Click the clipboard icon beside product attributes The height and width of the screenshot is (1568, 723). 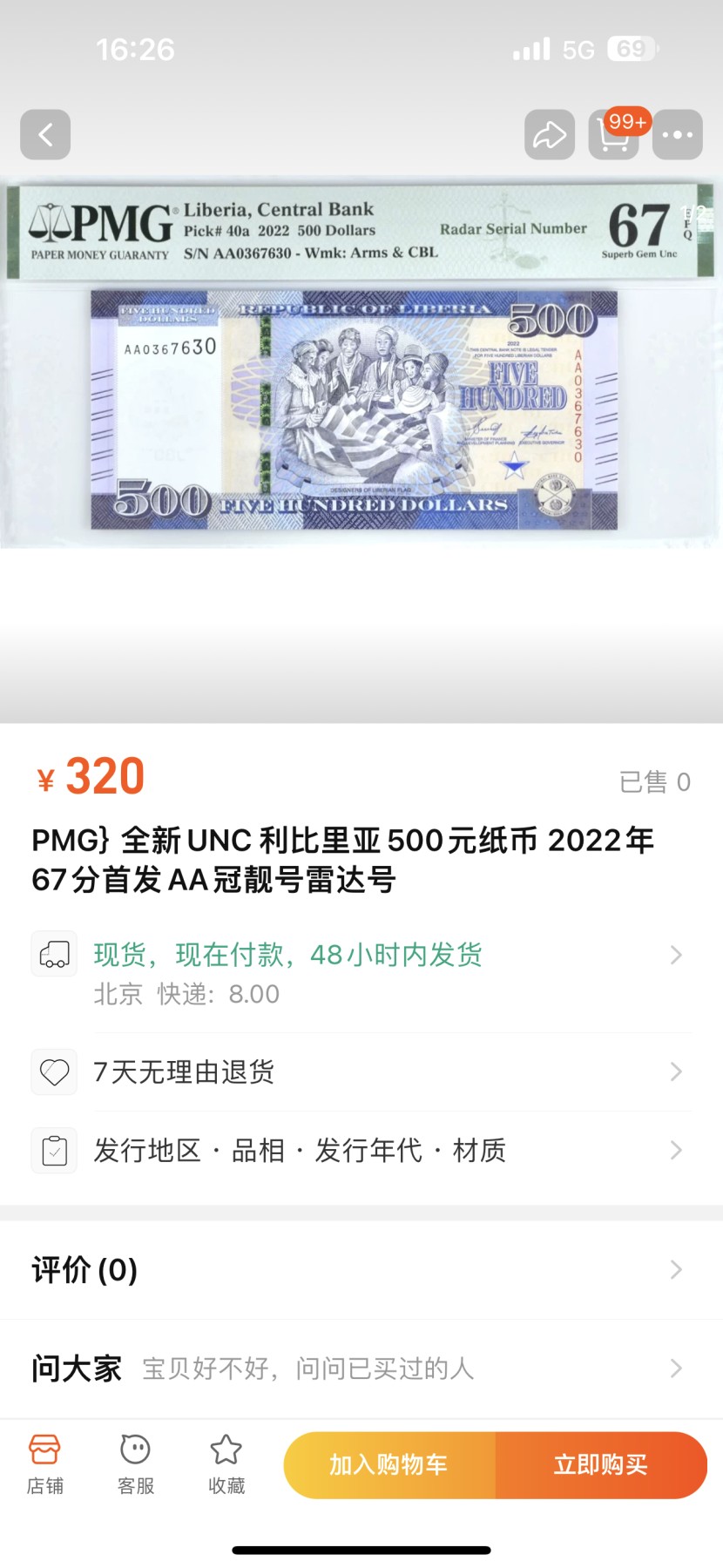coord(54,1150)
